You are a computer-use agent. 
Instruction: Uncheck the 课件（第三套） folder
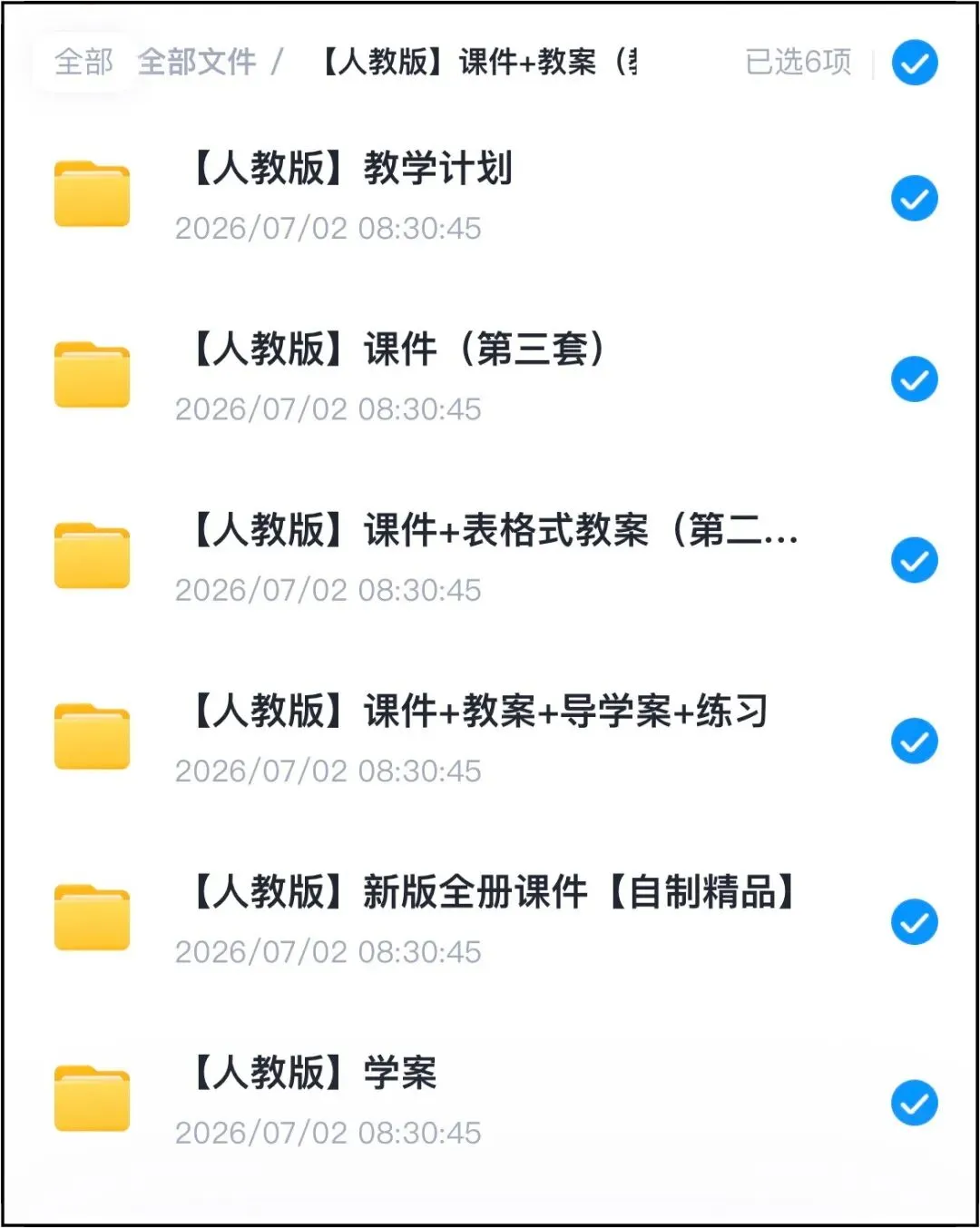[914, 378]
